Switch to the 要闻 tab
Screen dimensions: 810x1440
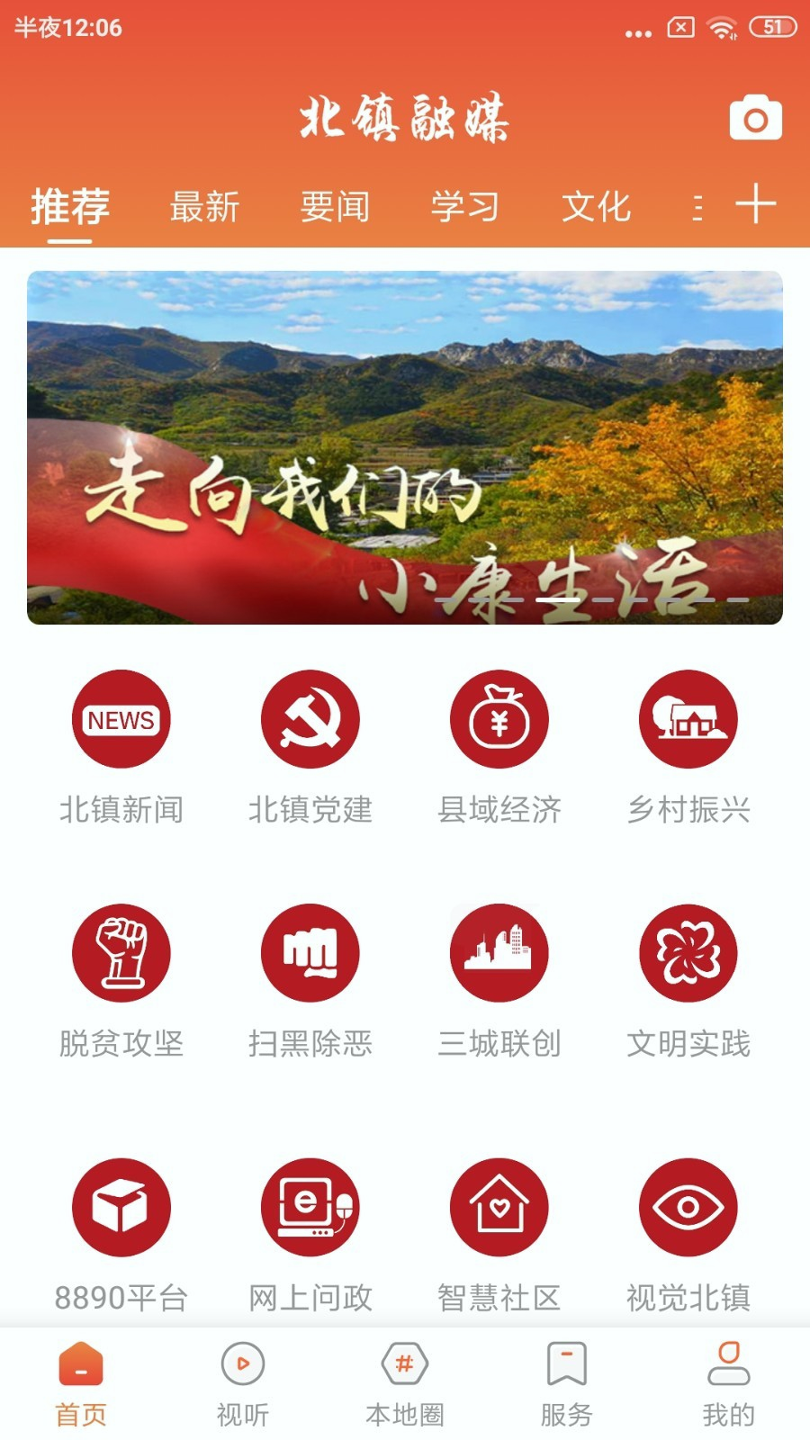335,206
